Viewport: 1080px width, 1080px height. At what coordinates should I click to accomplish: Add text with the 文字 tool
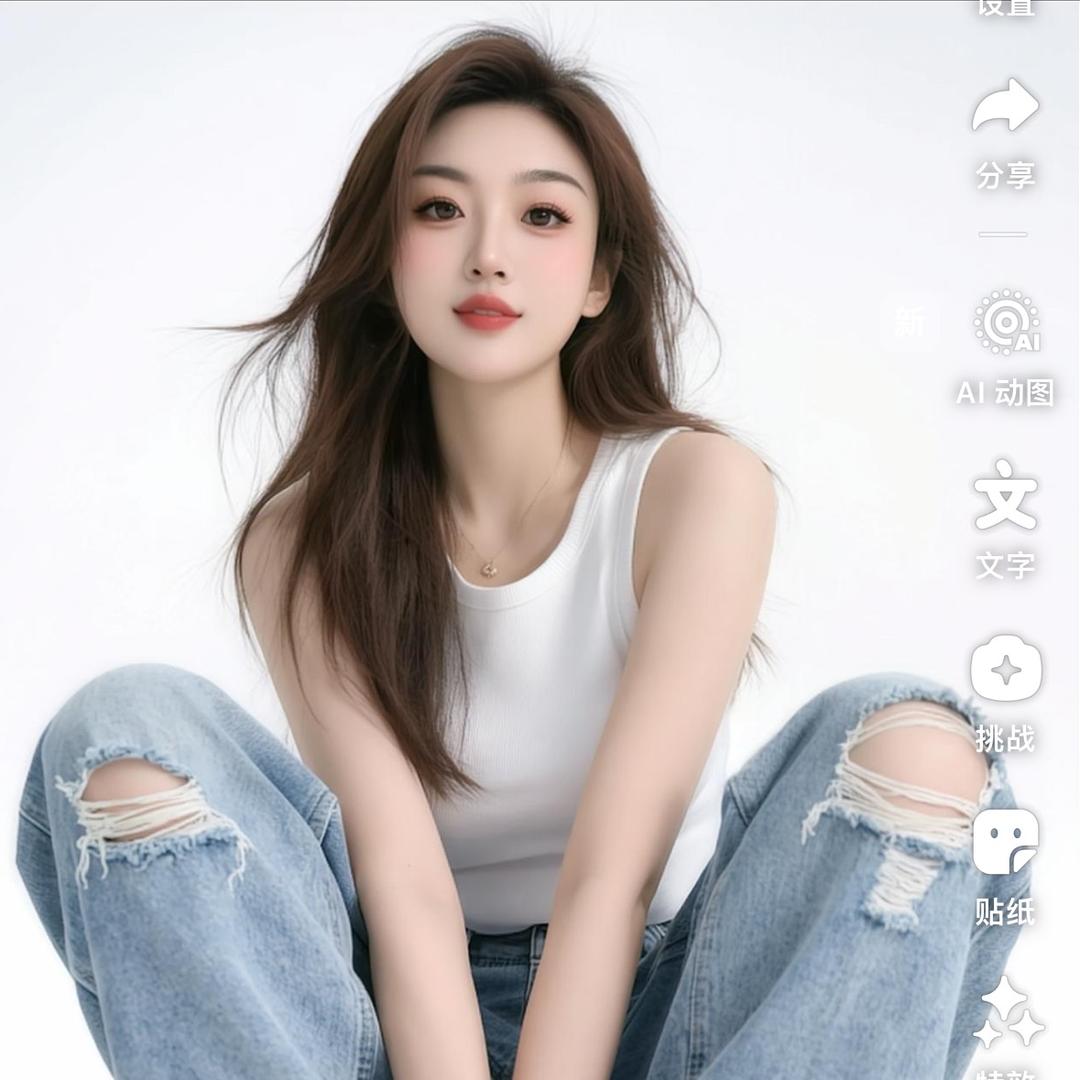point(1005,496)
